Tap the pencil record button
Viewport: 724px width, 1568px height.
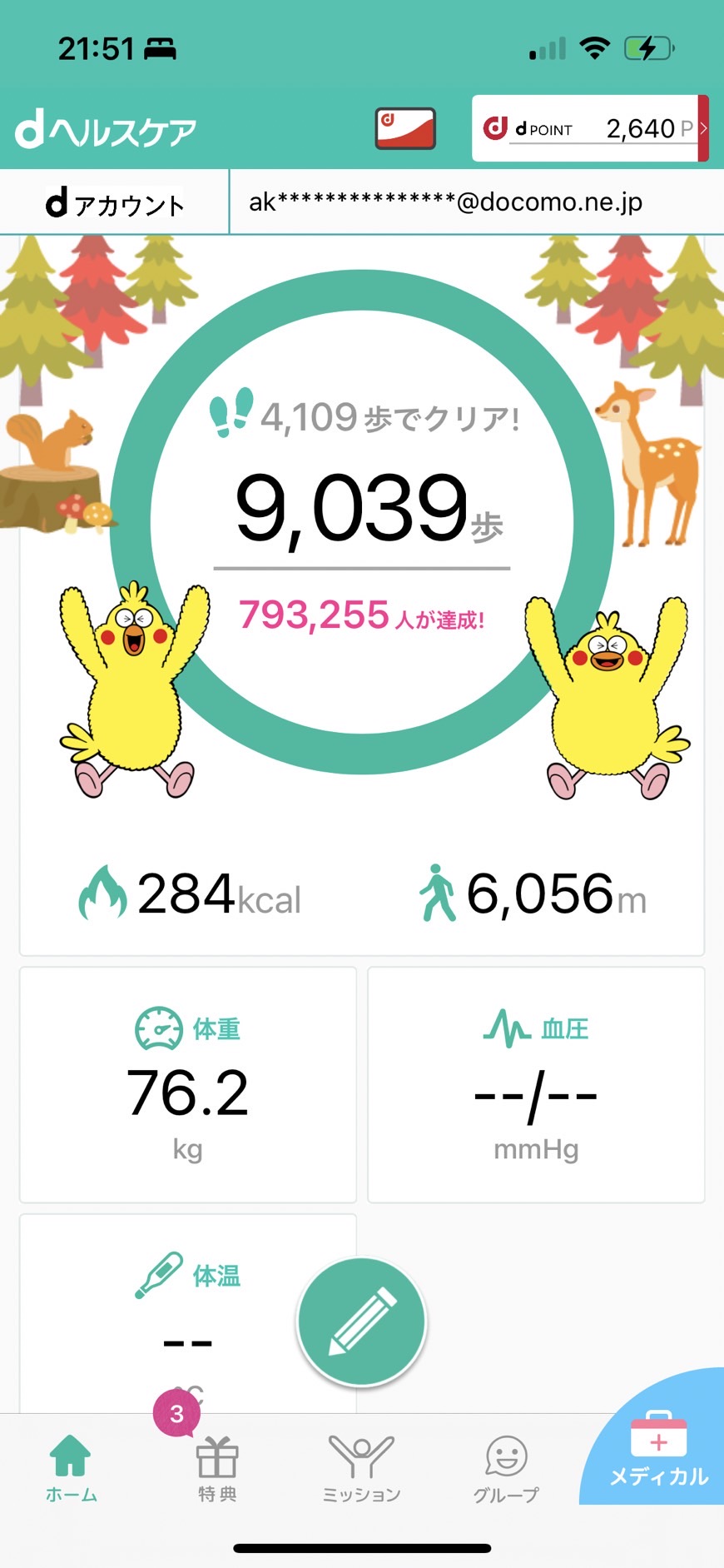(x=362, y=1322)
